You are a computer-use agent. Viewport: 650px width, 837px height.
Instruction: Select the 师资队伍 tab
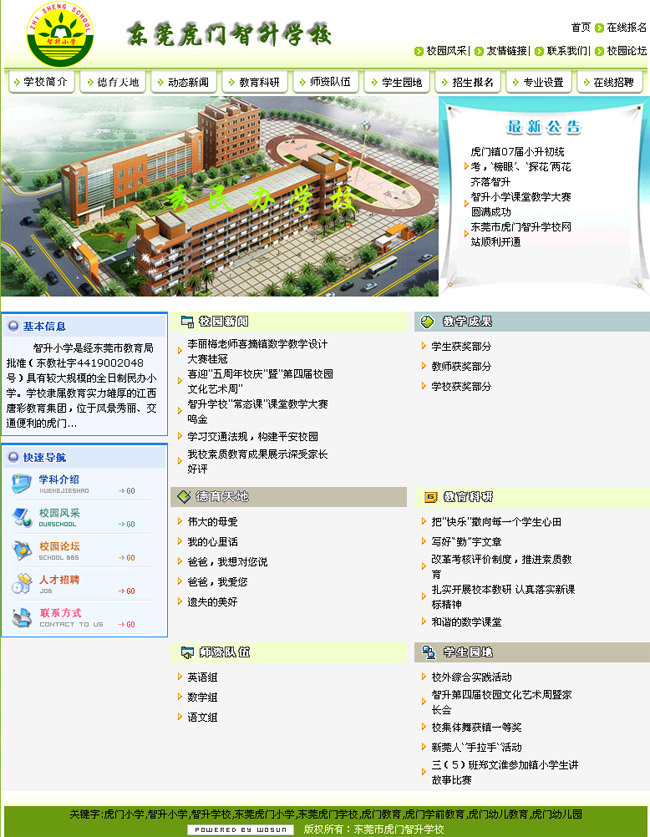pos(327,82)
